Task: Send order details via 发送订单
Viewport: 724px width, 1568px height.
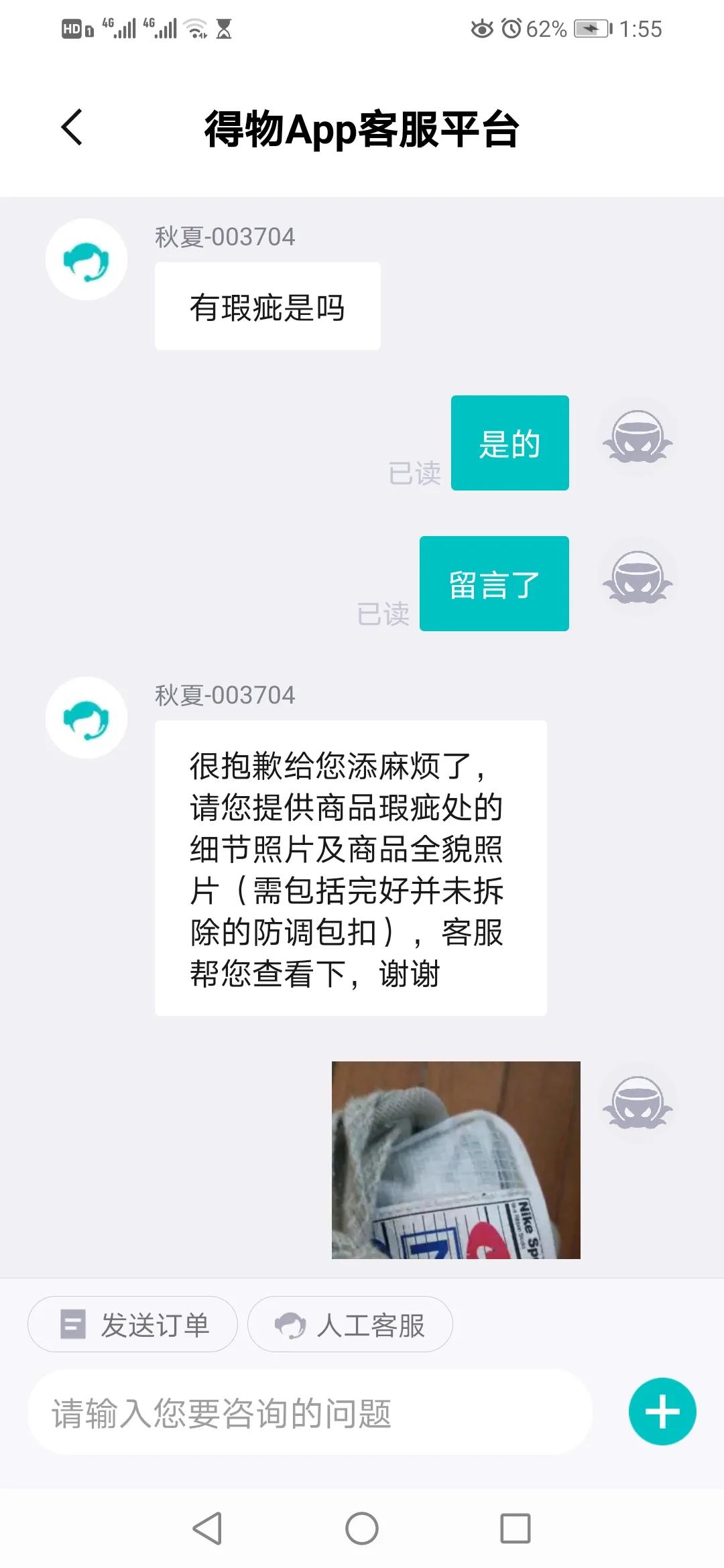Action: click(x=131, y=1323)
